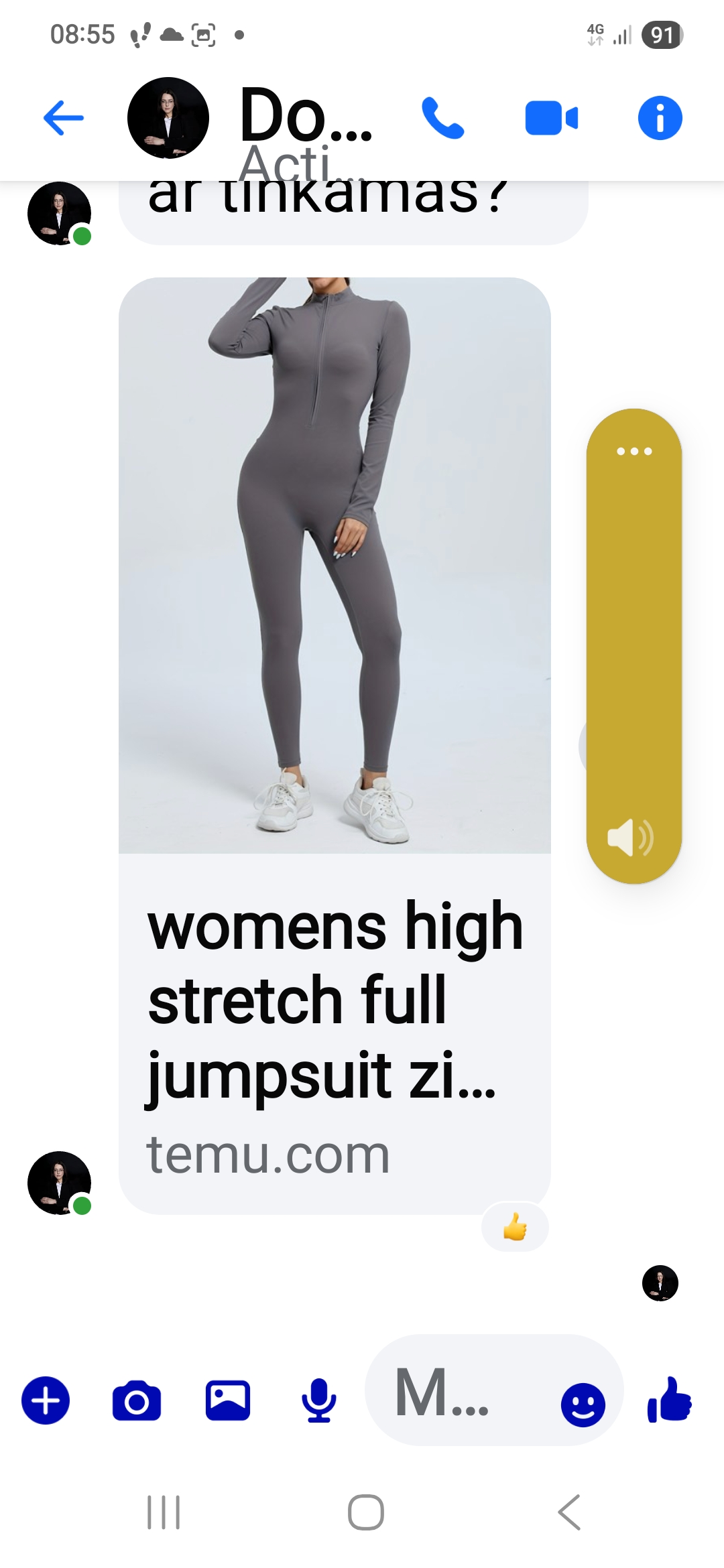The image size is (724, 1568).
Task: Go back to the chats list
Action: (64, 118)
